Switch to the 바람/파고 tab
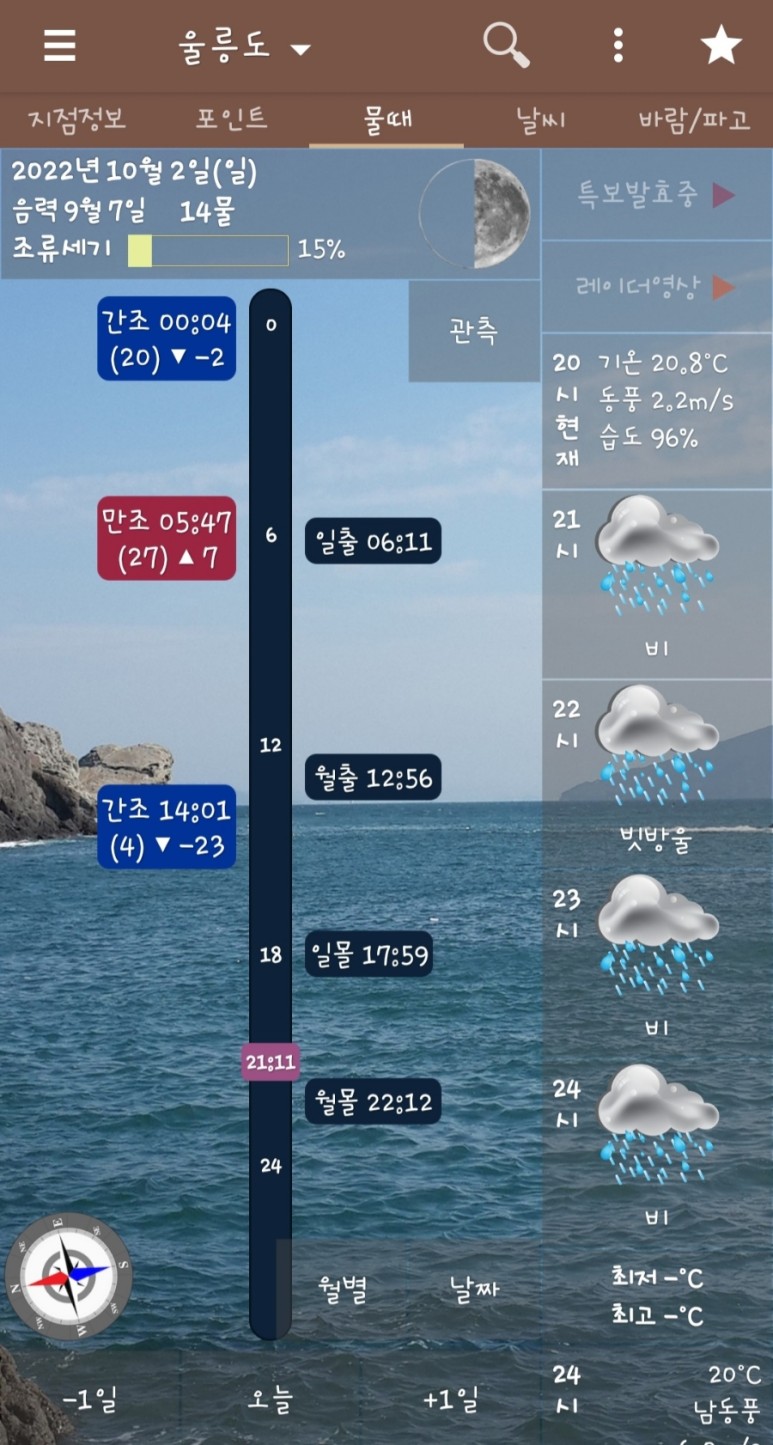This screenshot has width=773, height=1445. pyautogui.click(x=695, y=120)
